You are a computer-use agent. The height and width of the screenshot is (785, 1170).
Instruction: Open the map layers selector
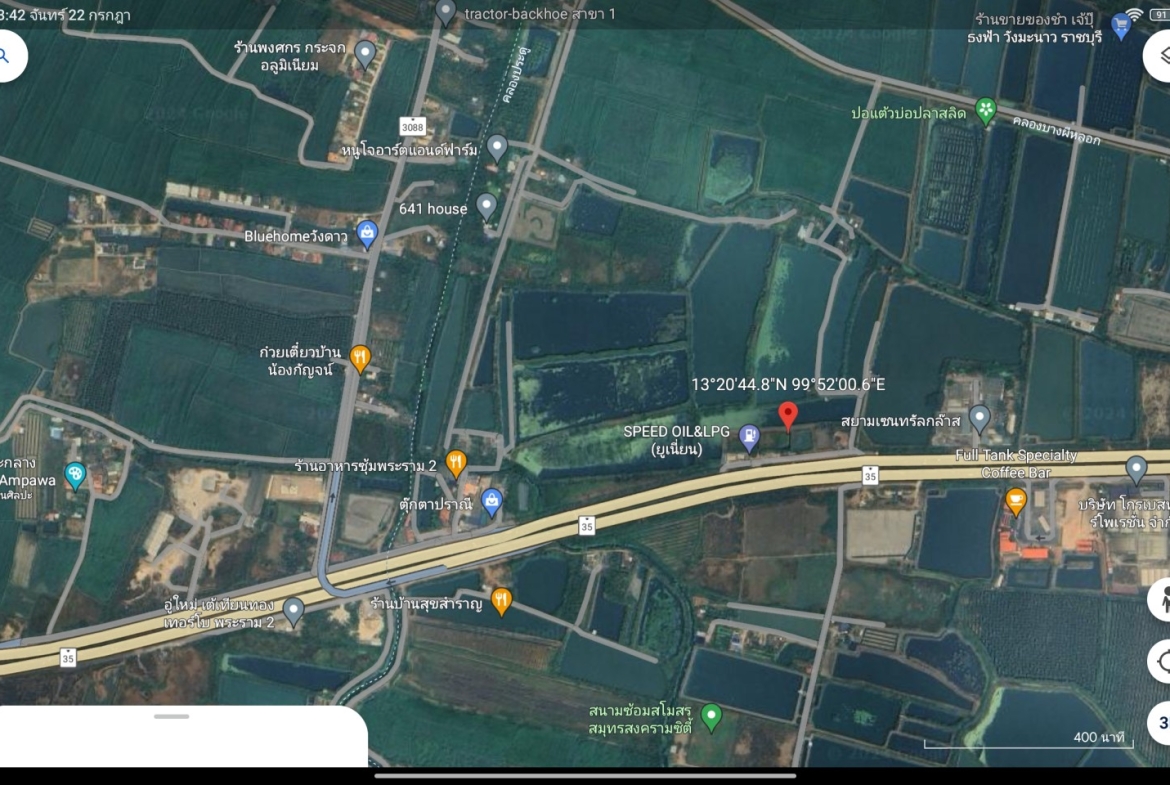1161,56
